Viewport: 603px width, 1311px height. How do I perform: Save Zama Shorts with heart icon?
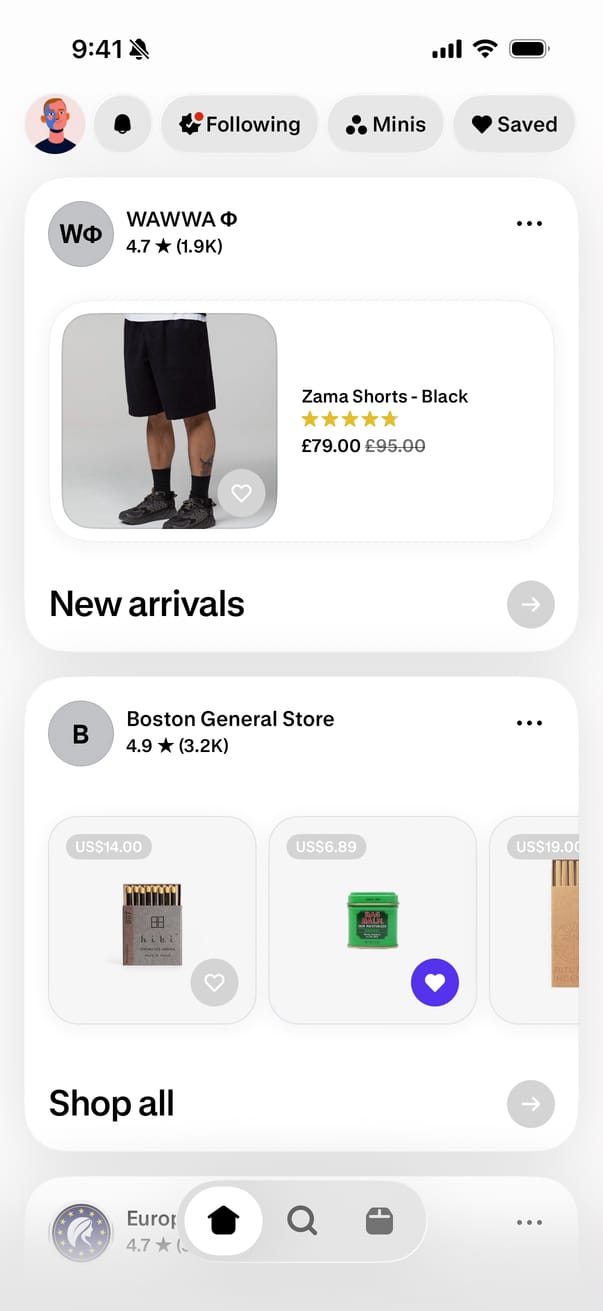(x=241, y=493)
